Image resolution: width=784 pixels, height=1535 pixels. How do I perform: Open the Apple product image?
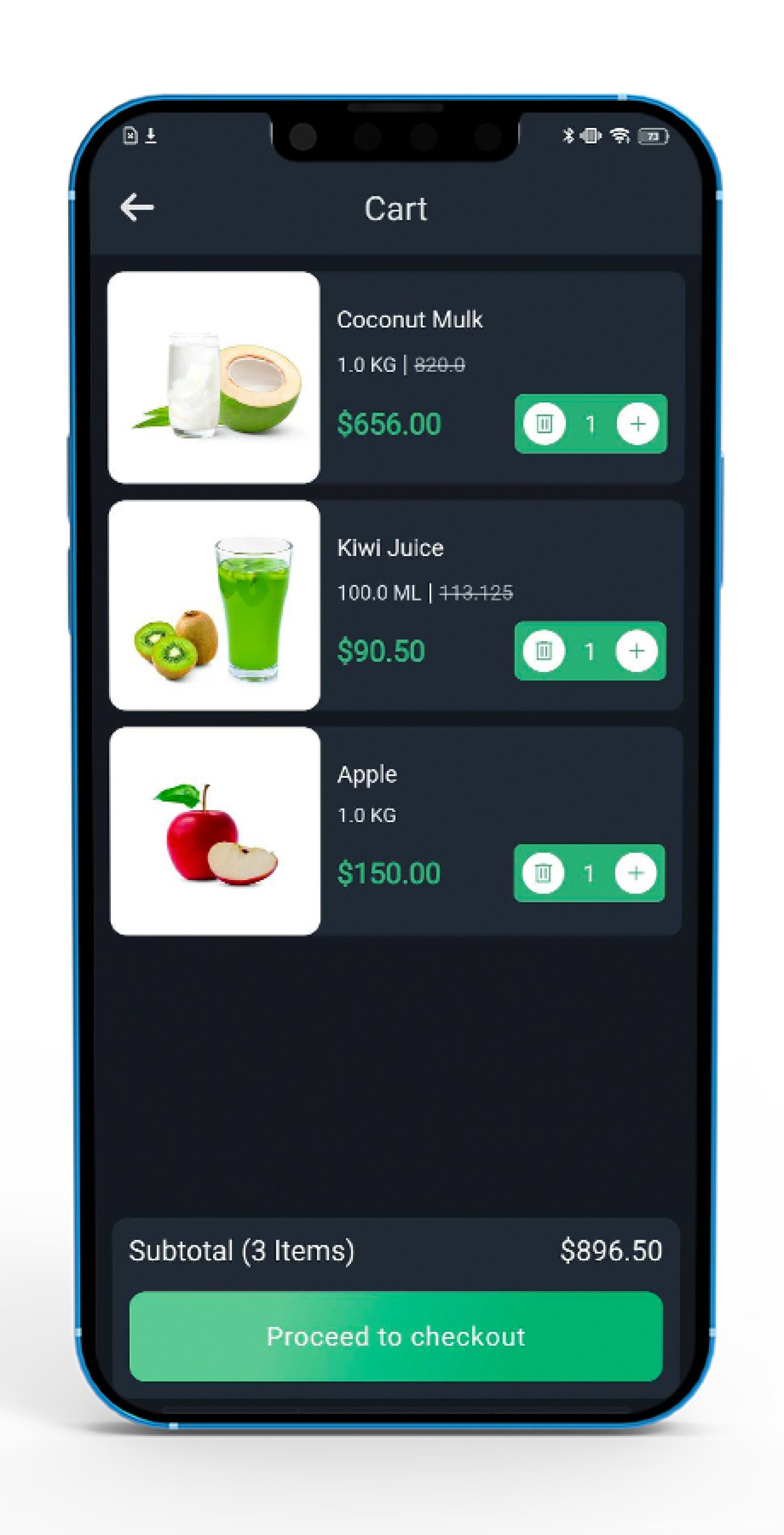coord(216,830)
